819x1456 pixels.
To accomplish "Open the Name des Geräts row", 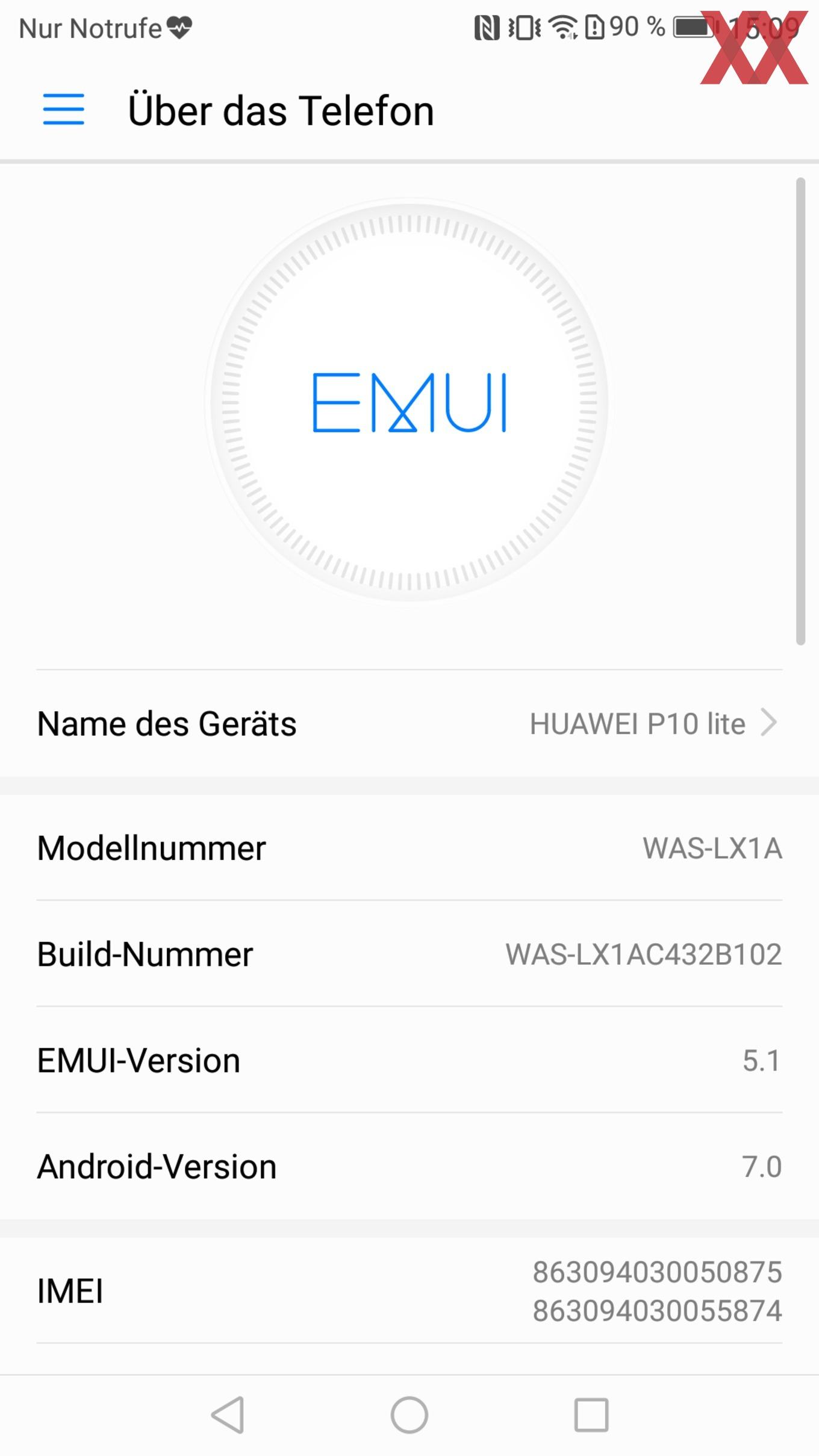I will tap(409, 723).
